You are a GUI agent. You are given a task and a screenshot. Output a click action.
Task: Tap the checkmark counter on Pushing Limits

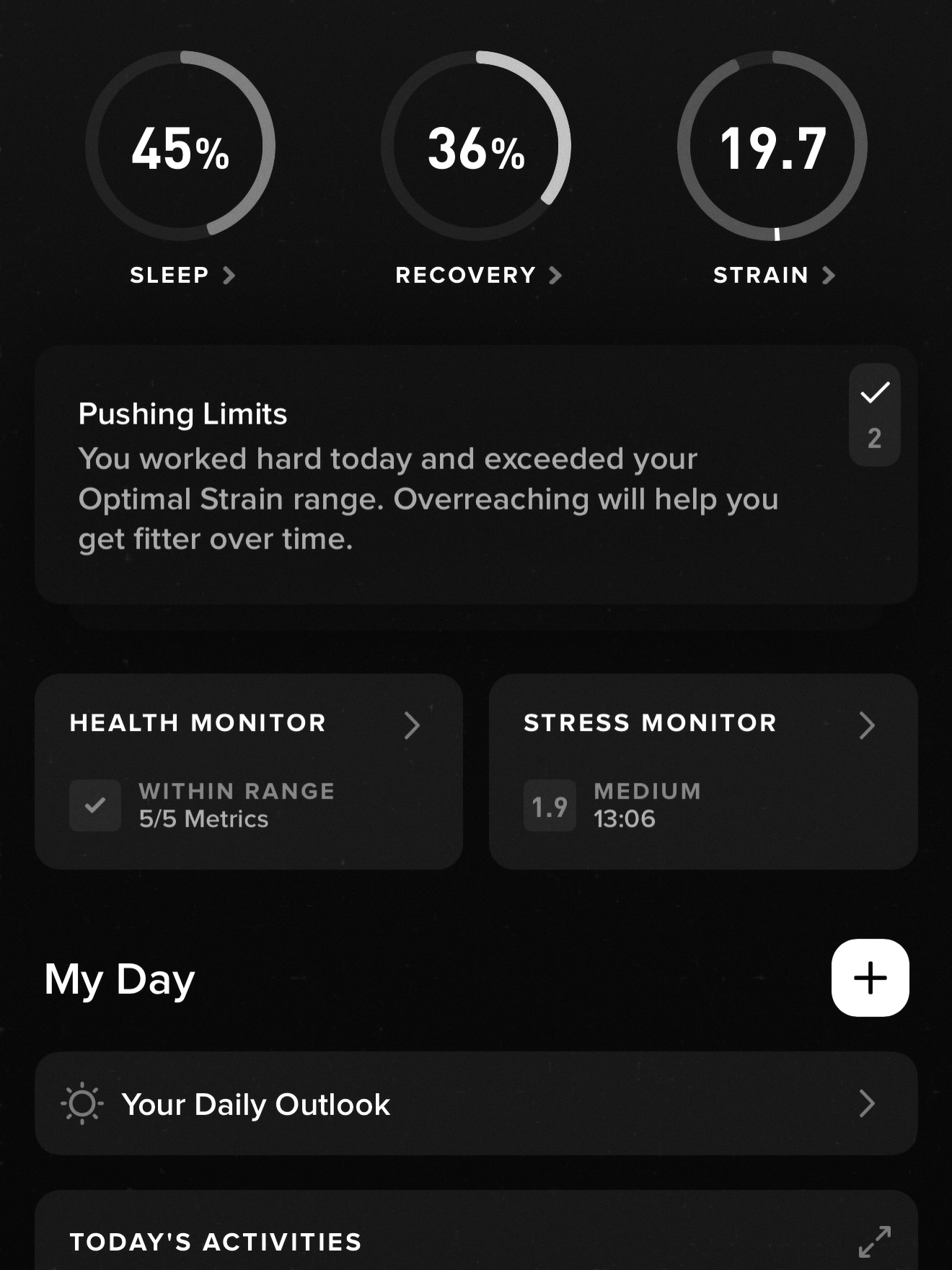click(874, 414)
